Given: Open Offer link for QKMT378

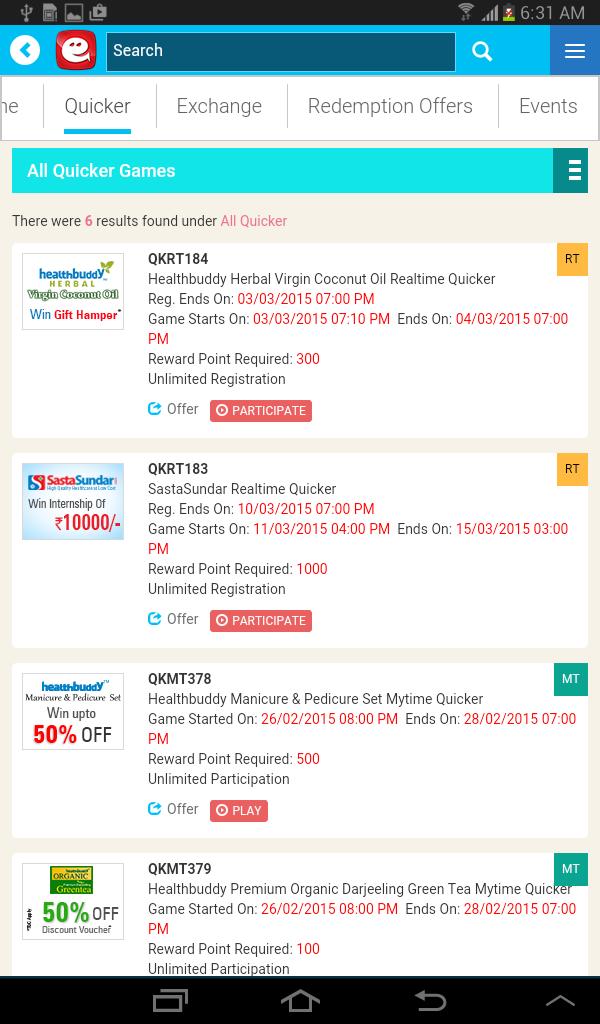Looking at the screenshot, I should [174, 809].
